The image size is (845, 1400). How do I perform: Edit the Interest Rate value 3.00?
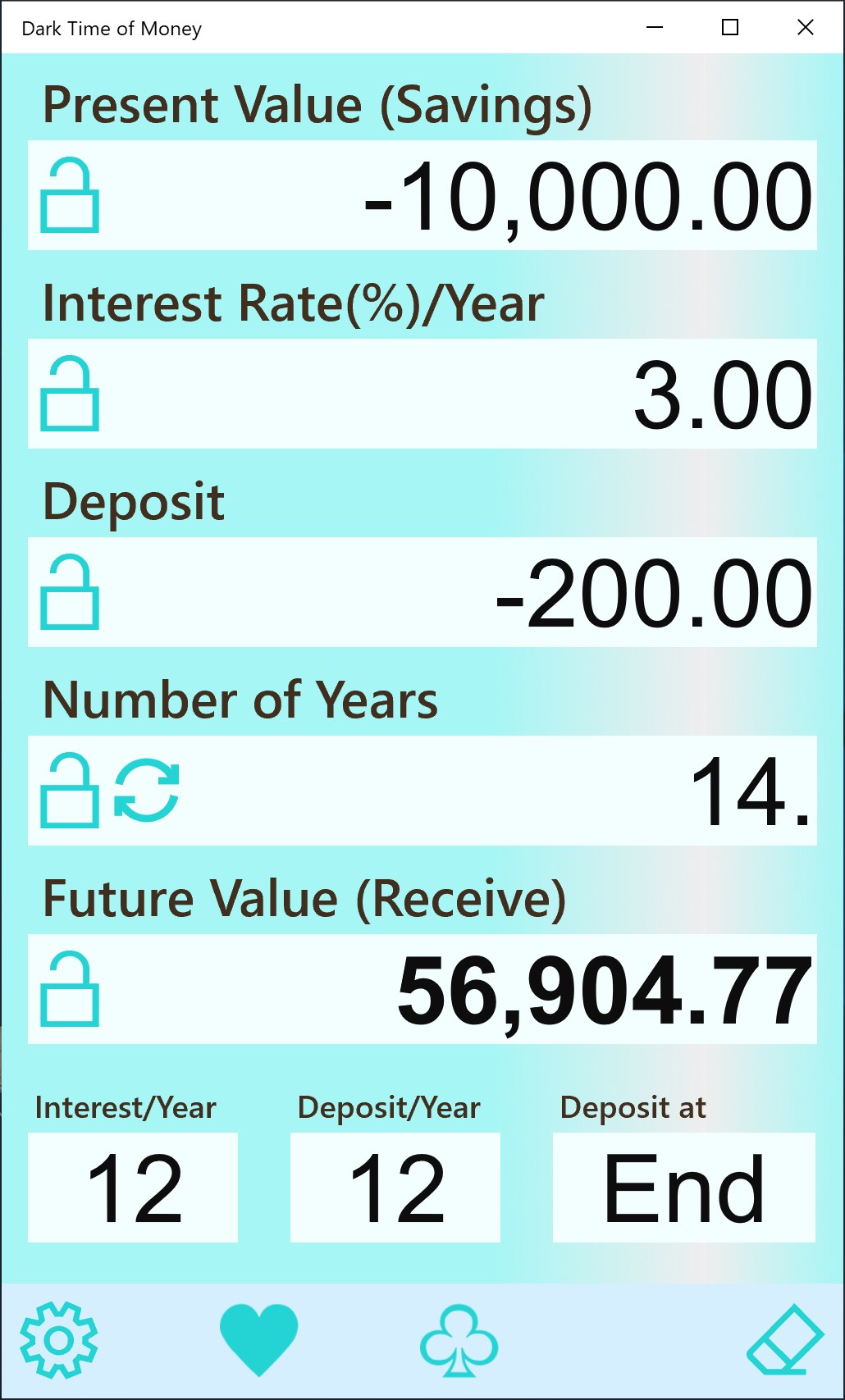click(722, 395)
